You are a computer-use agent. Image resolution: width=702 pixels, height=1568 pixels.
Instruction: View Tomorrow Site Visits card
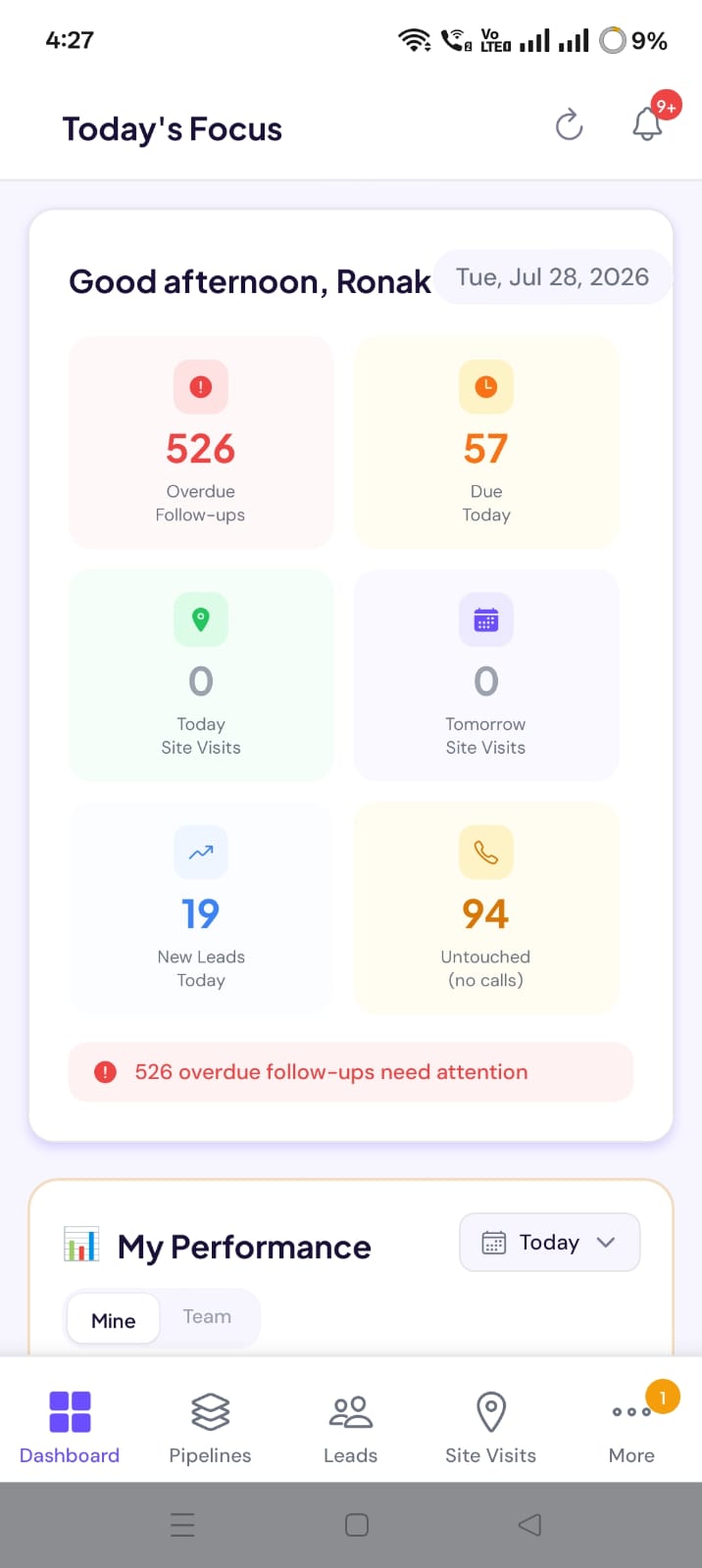point(486,675)
